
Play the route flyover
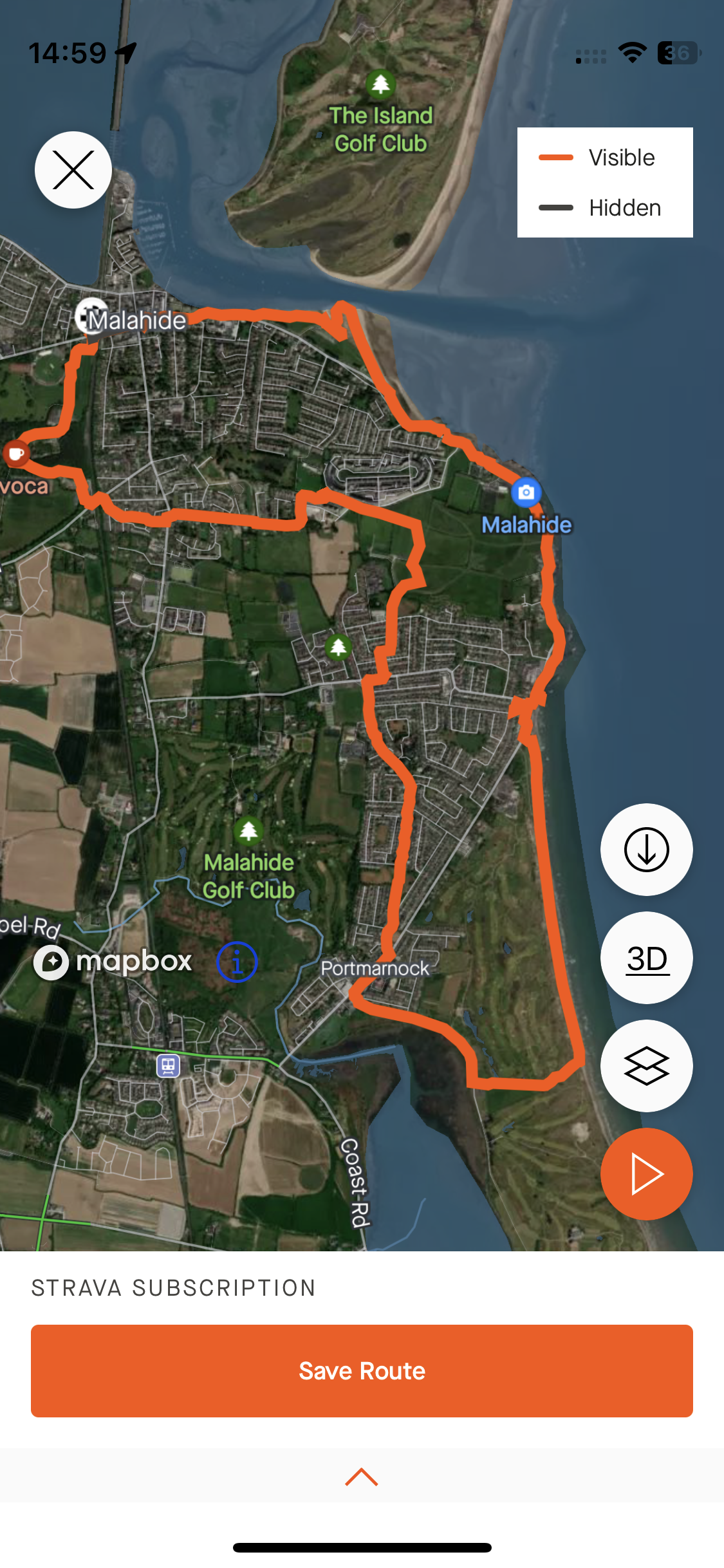coord(646,1174)
